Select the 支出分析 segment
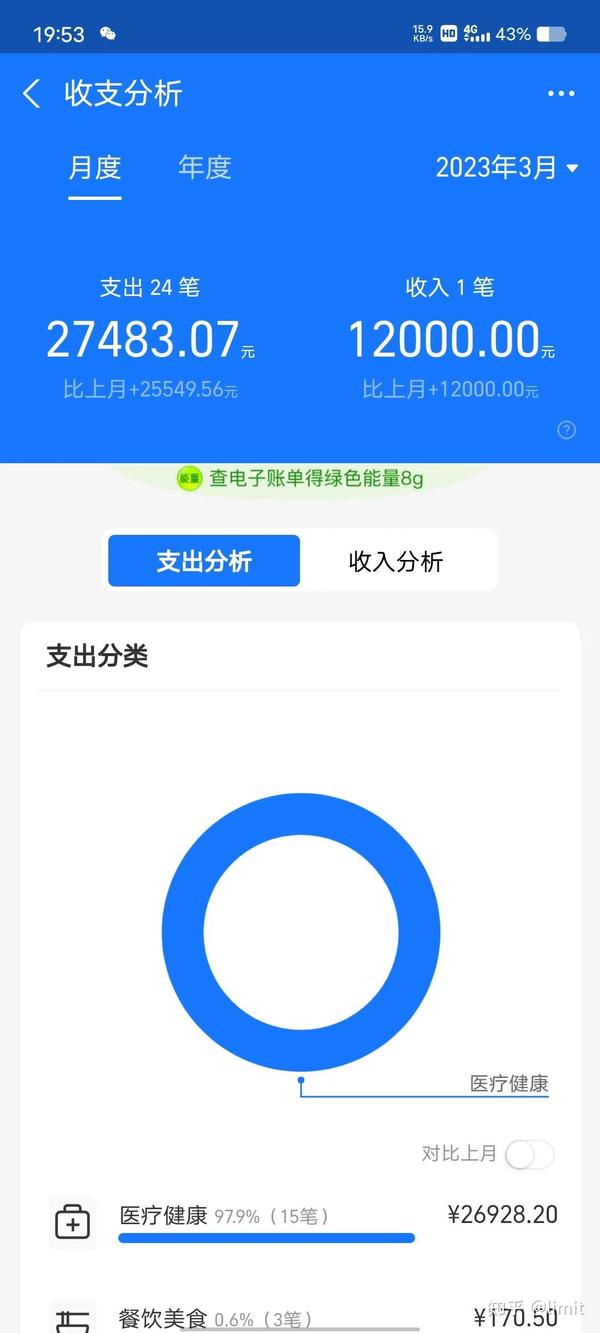Viewport: 600px width, 1333px height. pyautogui.click(x=204, y=561)
